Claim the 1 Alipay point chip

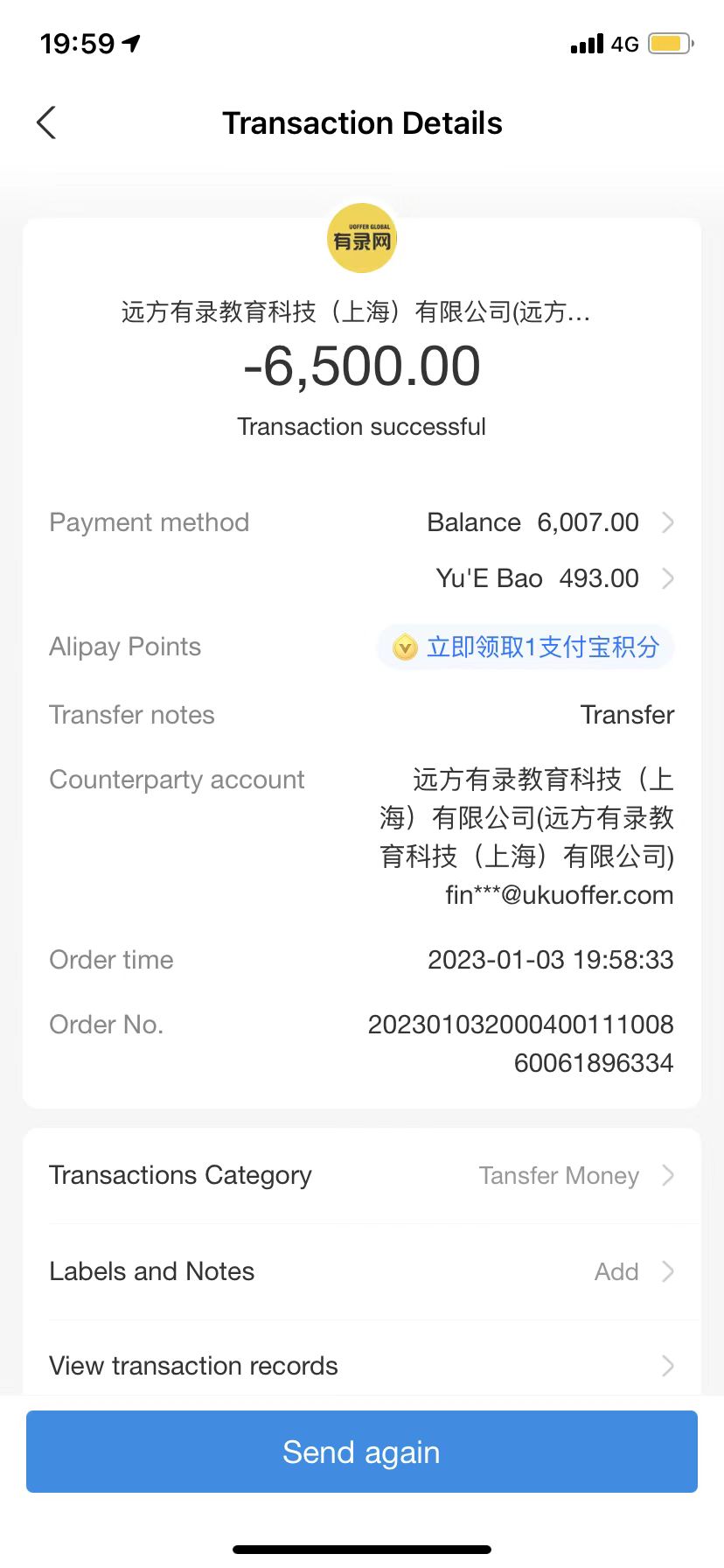coord(526,647)
